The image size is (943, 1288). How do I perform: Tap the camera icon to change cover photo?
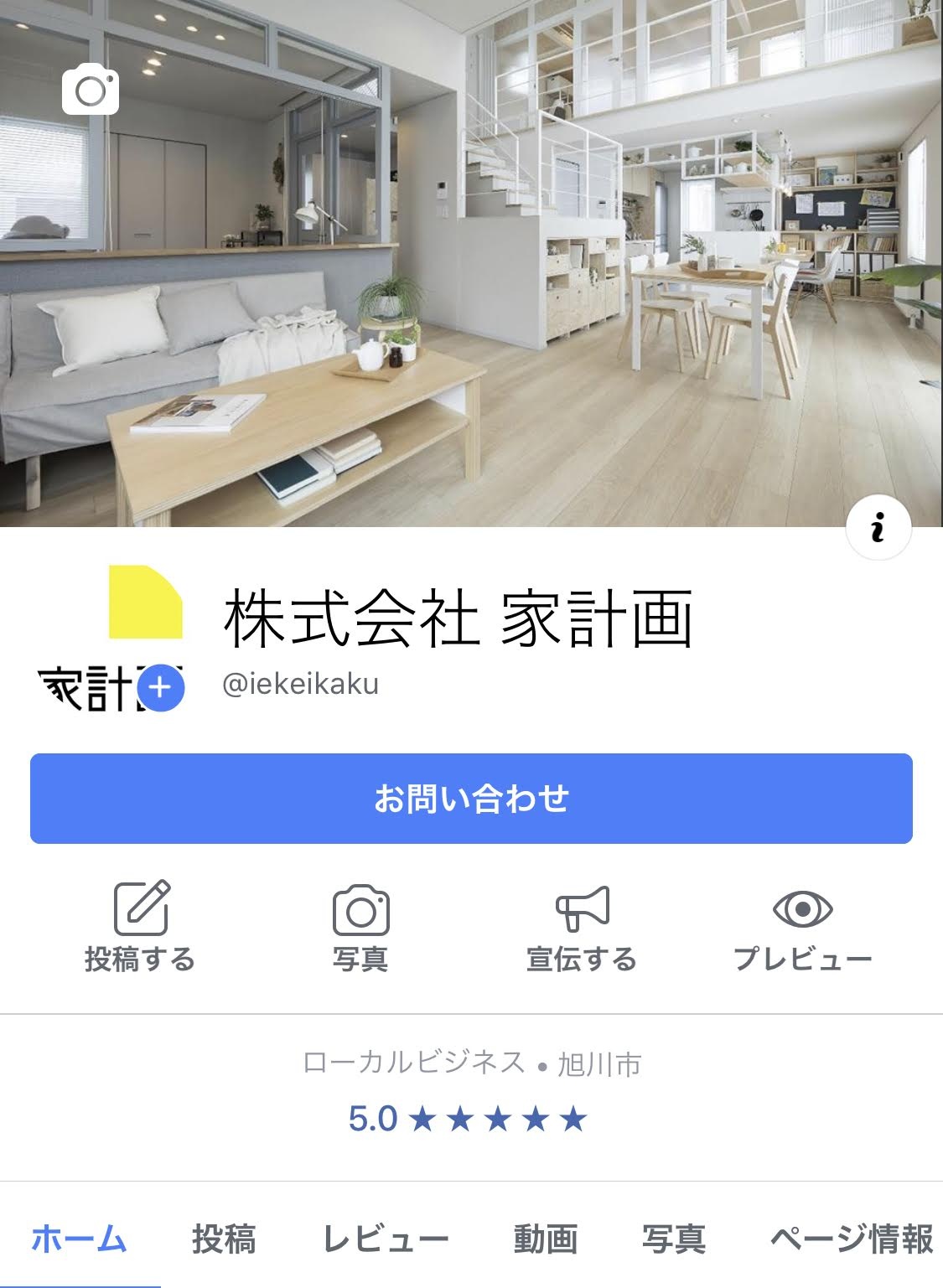click(91, 89)
